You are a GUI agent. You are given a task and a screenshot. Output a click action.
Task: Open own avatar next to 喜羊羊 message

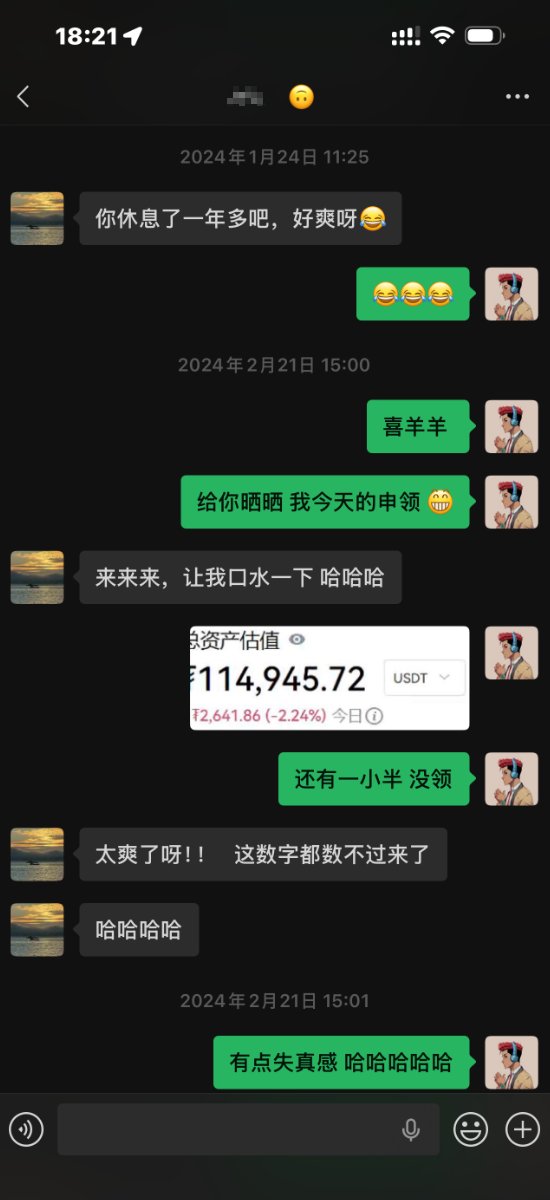(x=511, y=426)
